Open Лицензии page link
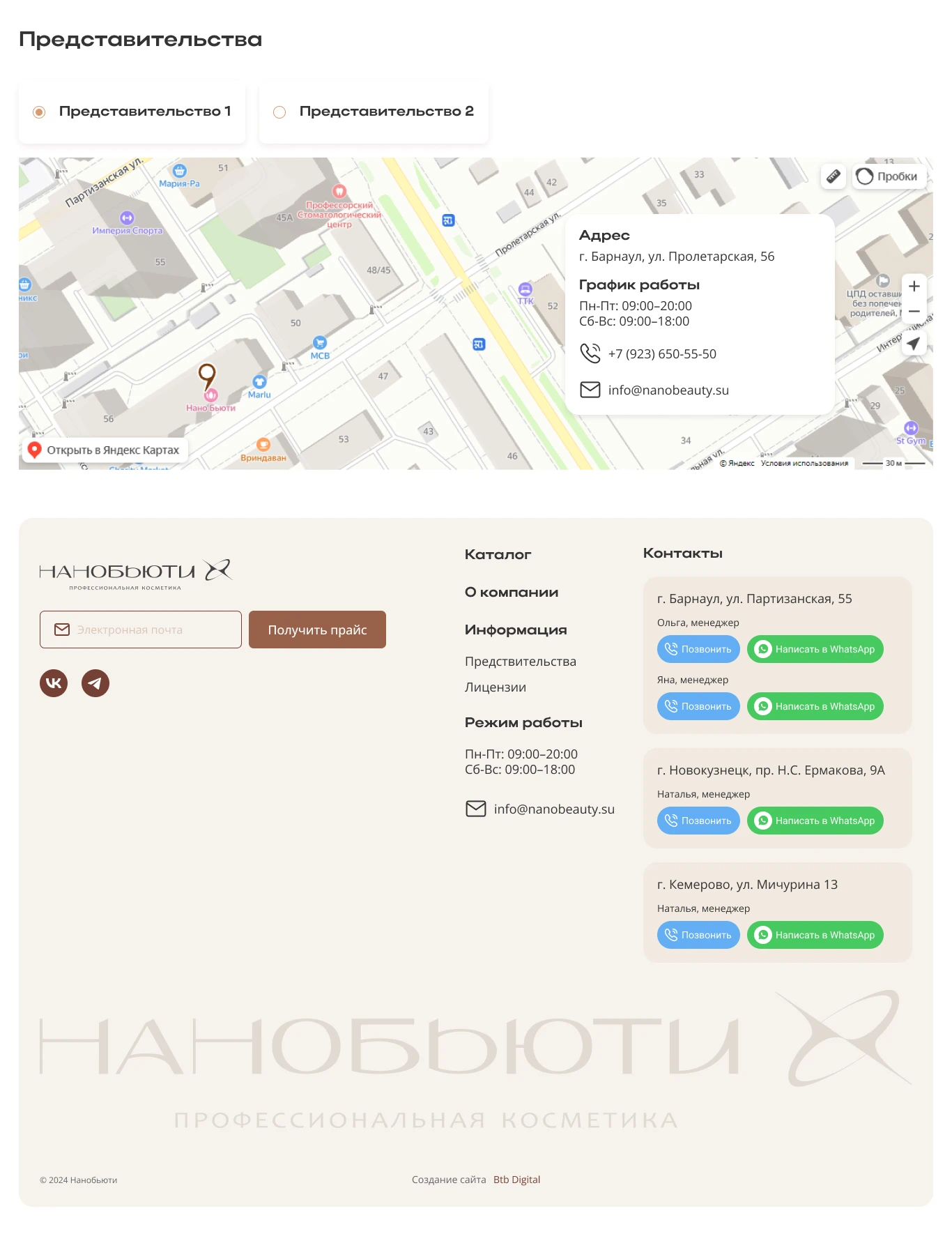 pos(495,687)
